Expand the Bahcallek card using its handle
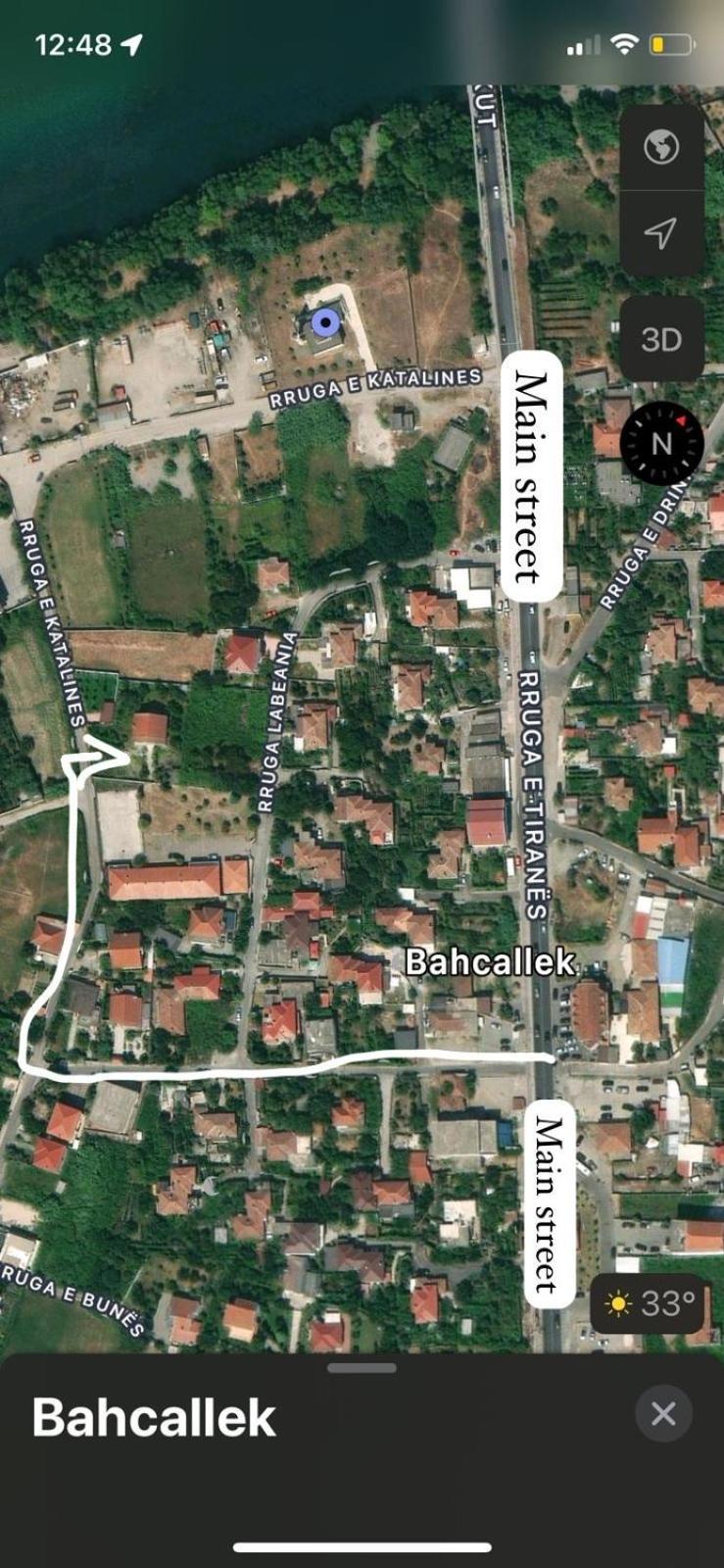The image size is (724, 1568). click(362, 1367)
